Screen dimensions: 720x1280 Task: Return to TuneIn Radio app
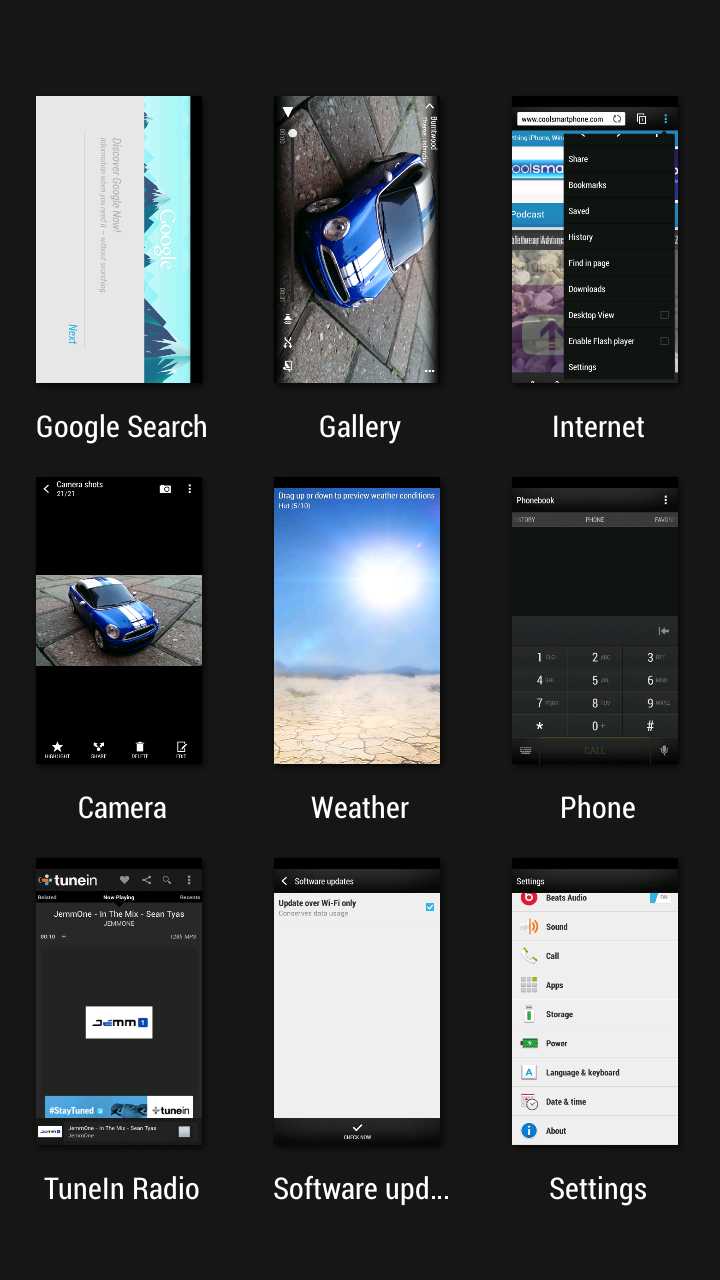119,1002
